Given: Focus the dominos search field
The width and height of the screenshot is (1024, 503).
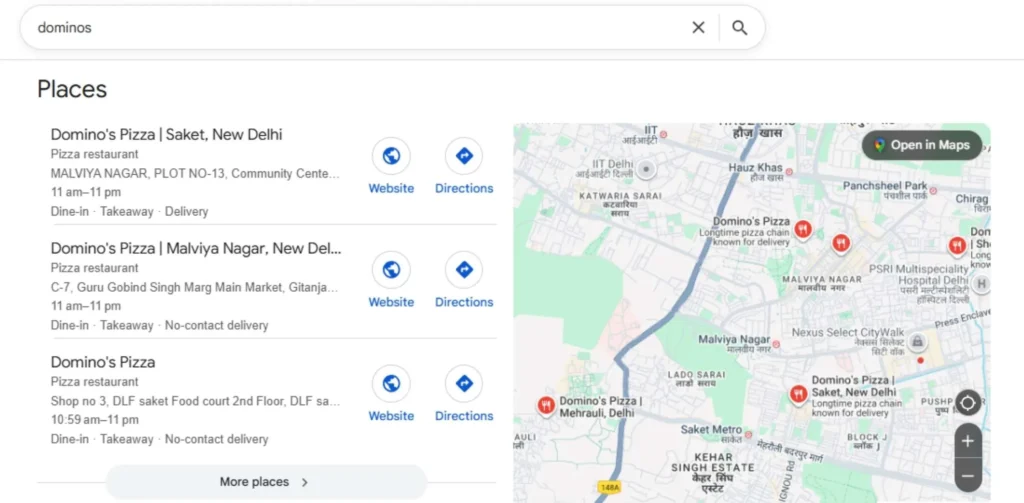Looking at the screenshot, I should click(x=350, y=28).
